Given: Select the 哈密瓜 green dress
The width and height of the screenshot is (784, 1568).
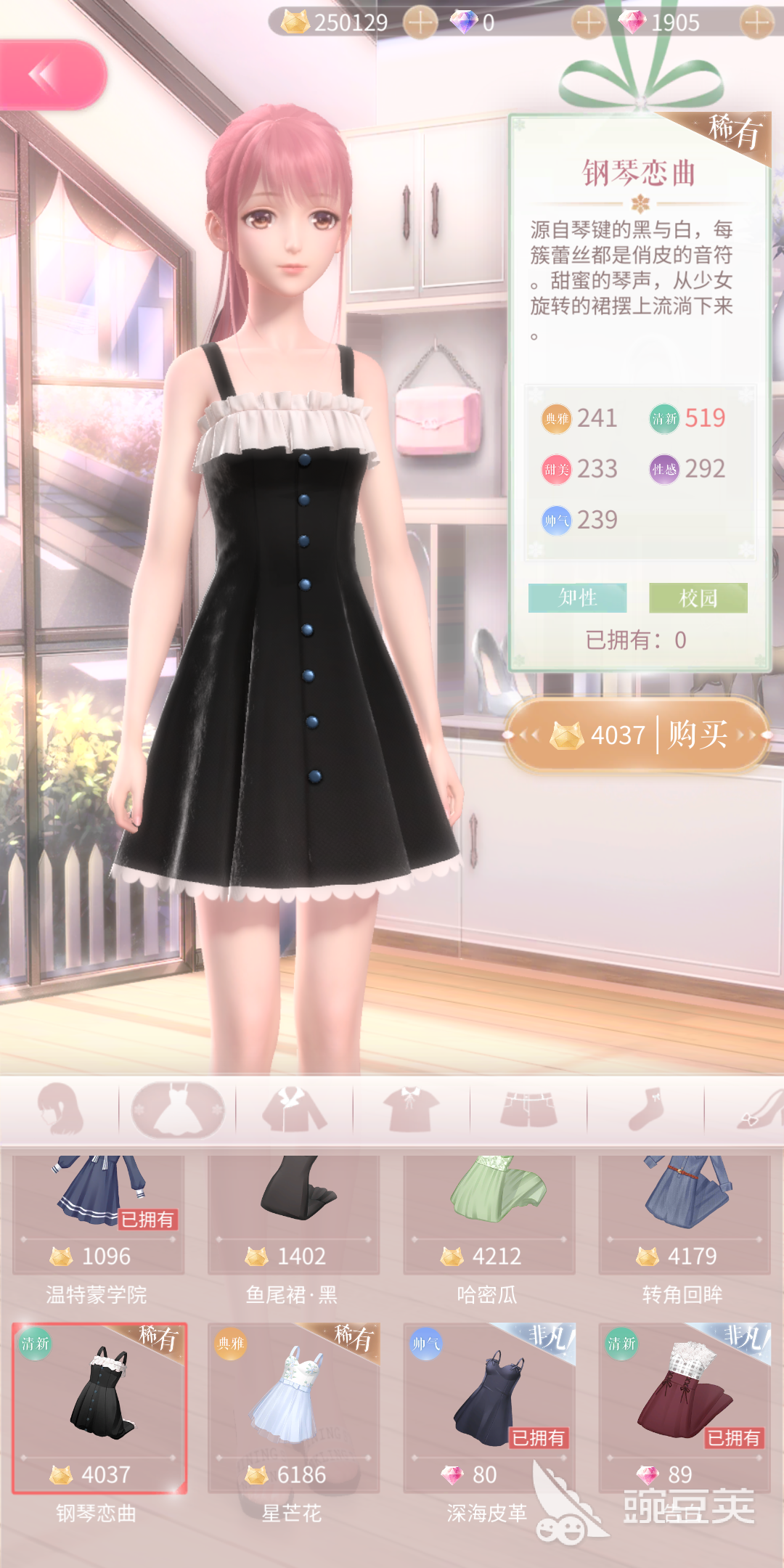Looking at the screenshot, I should pyautogui.click(x=489, y=1212).
